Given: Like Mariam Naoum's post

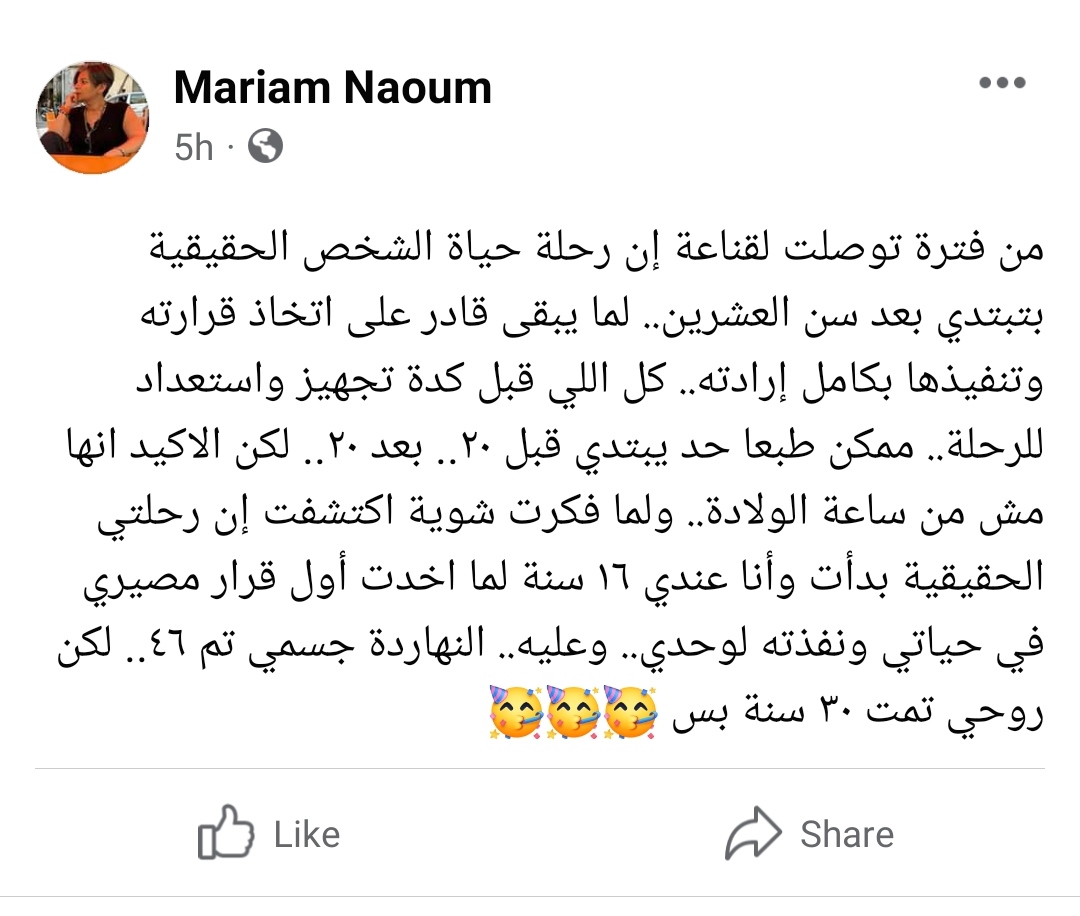Looking at the screenshot, I should click(270, 833).
